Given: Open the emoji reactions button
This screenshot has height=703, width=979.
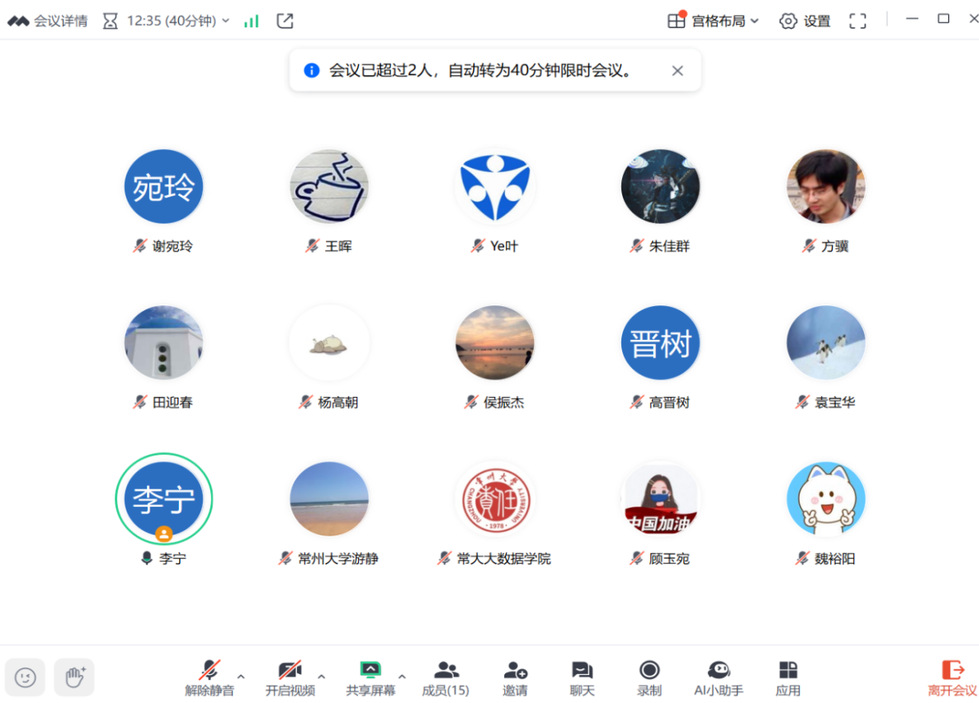Looking at the screenshot, I should [x=25, y=677].
